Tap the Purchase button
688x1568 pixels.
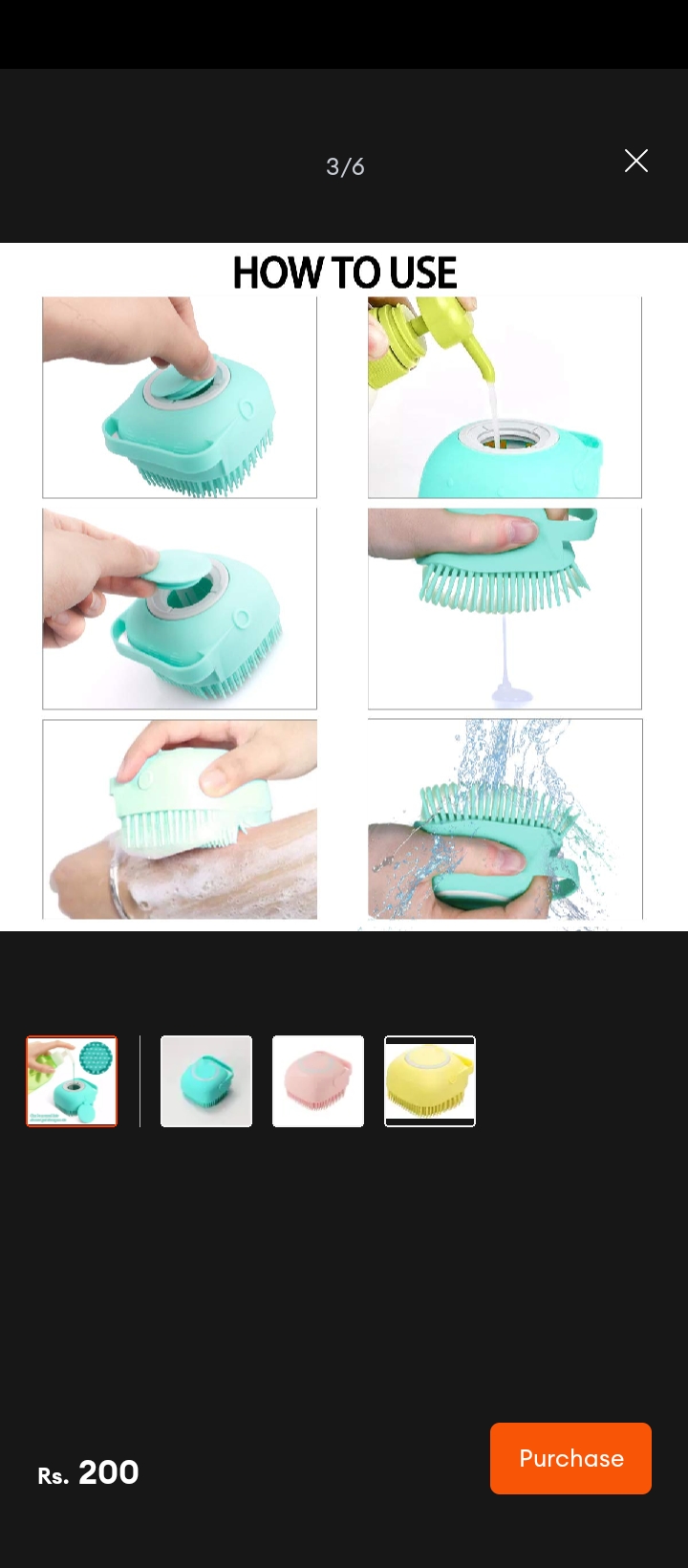[570, 1458]
